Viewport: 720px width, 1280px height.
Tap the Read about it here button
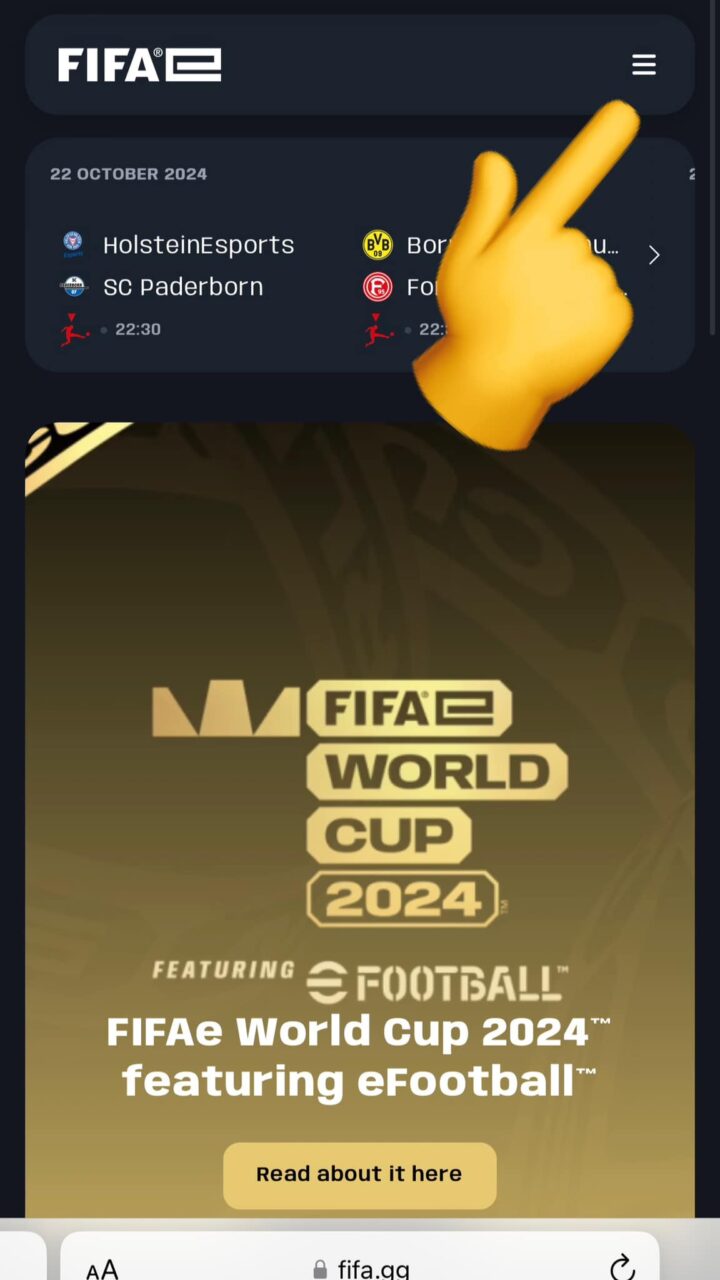coord(360,1175)
